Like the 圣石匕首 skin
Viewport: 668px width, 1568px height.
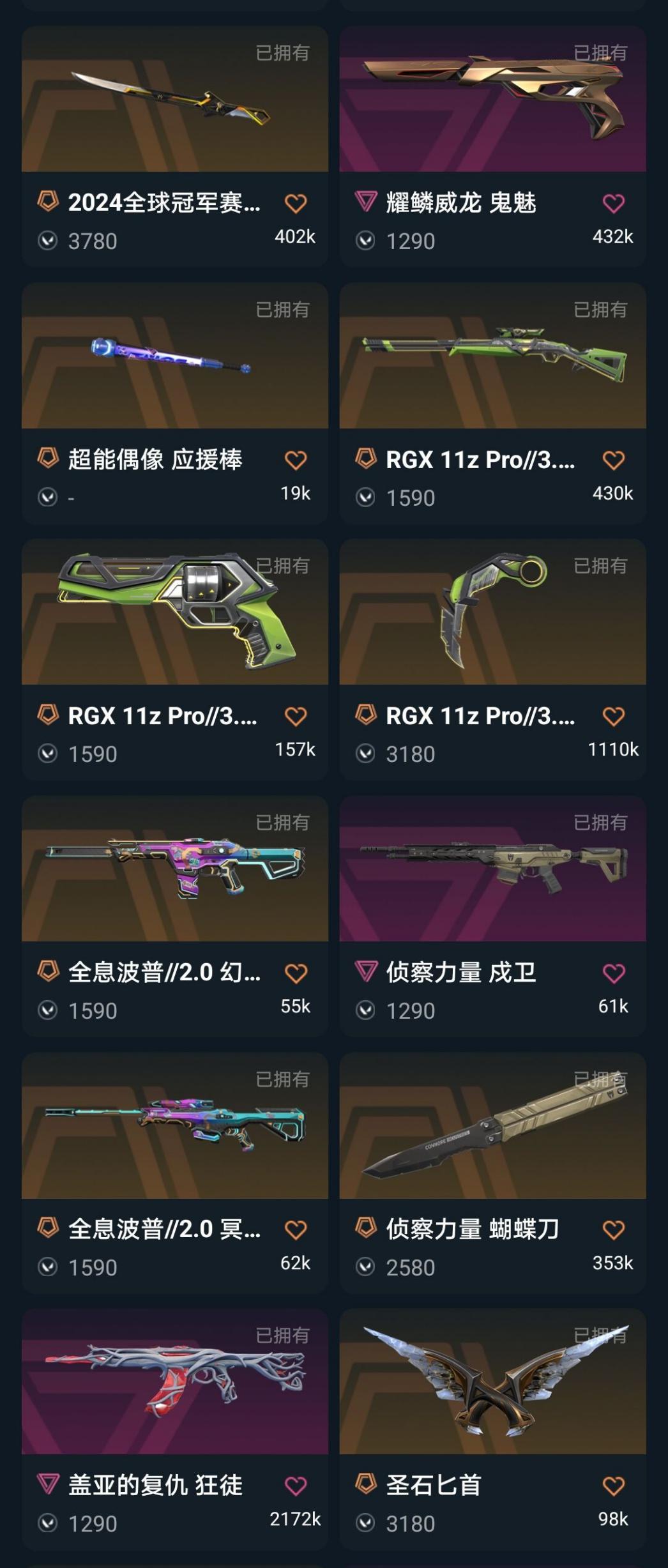click(x=613, y=1486)
